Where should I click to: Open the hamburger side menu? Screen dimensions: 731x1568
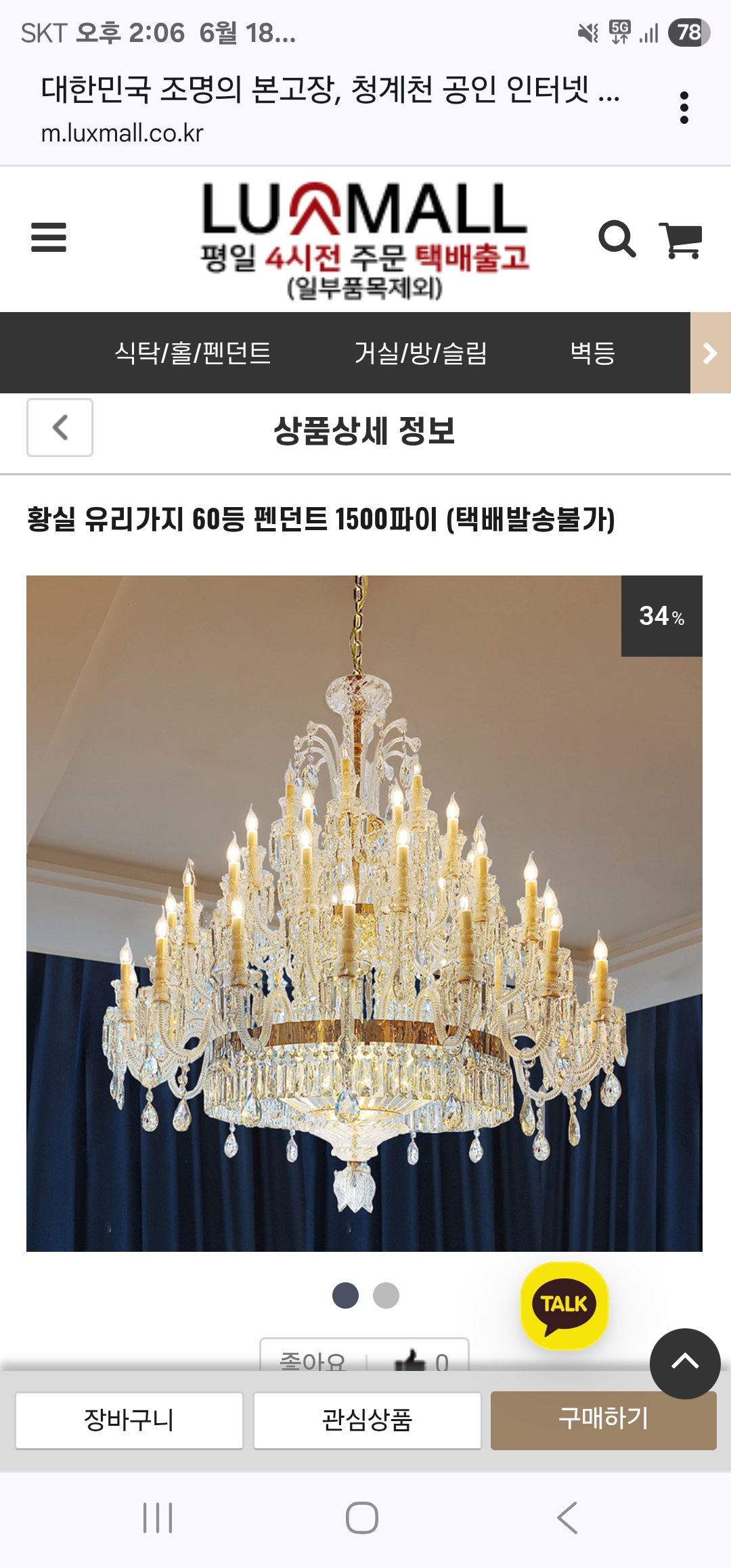(49, 238)
